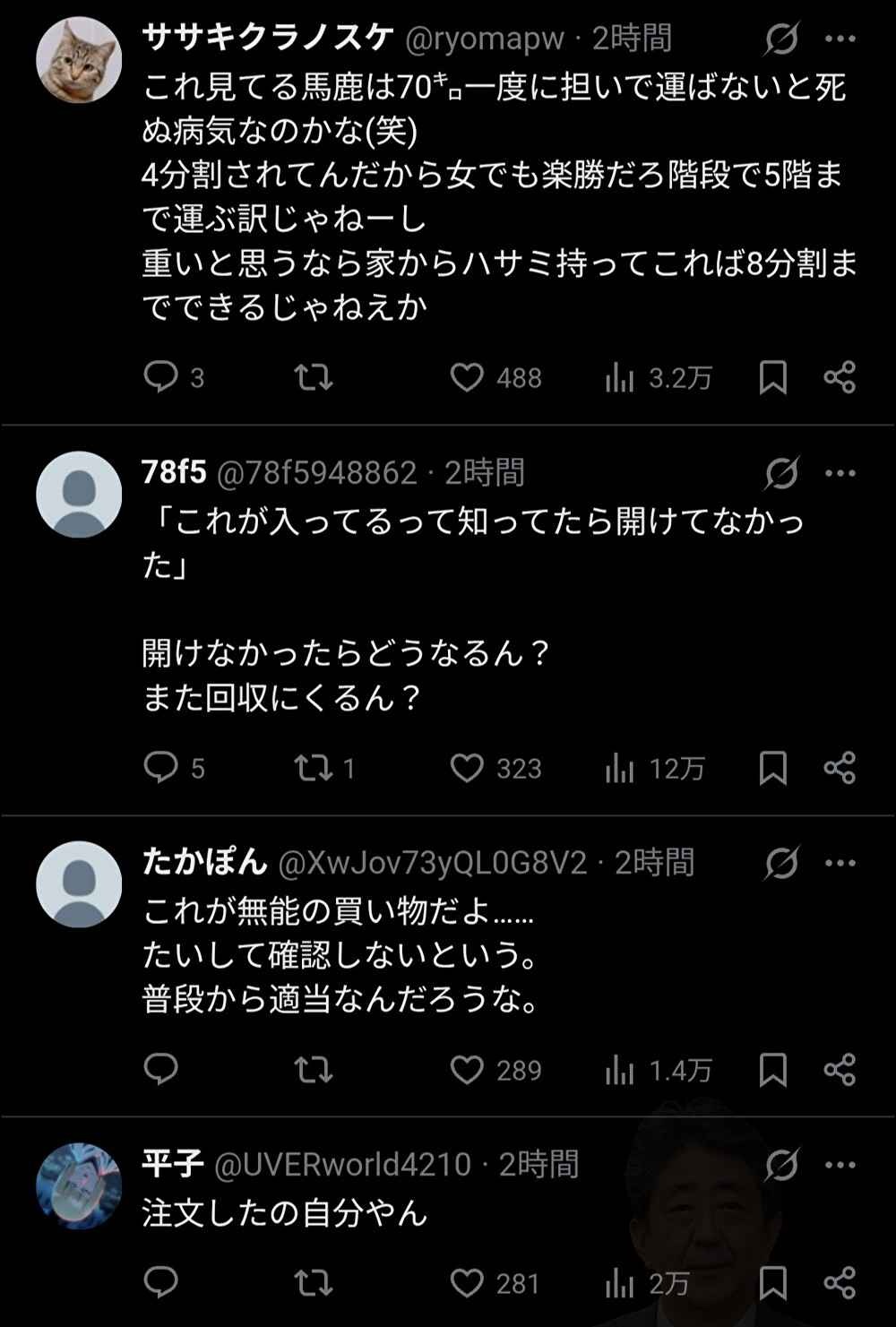Open ササキクラノスケ's cat profile picture

pos(79,59)
